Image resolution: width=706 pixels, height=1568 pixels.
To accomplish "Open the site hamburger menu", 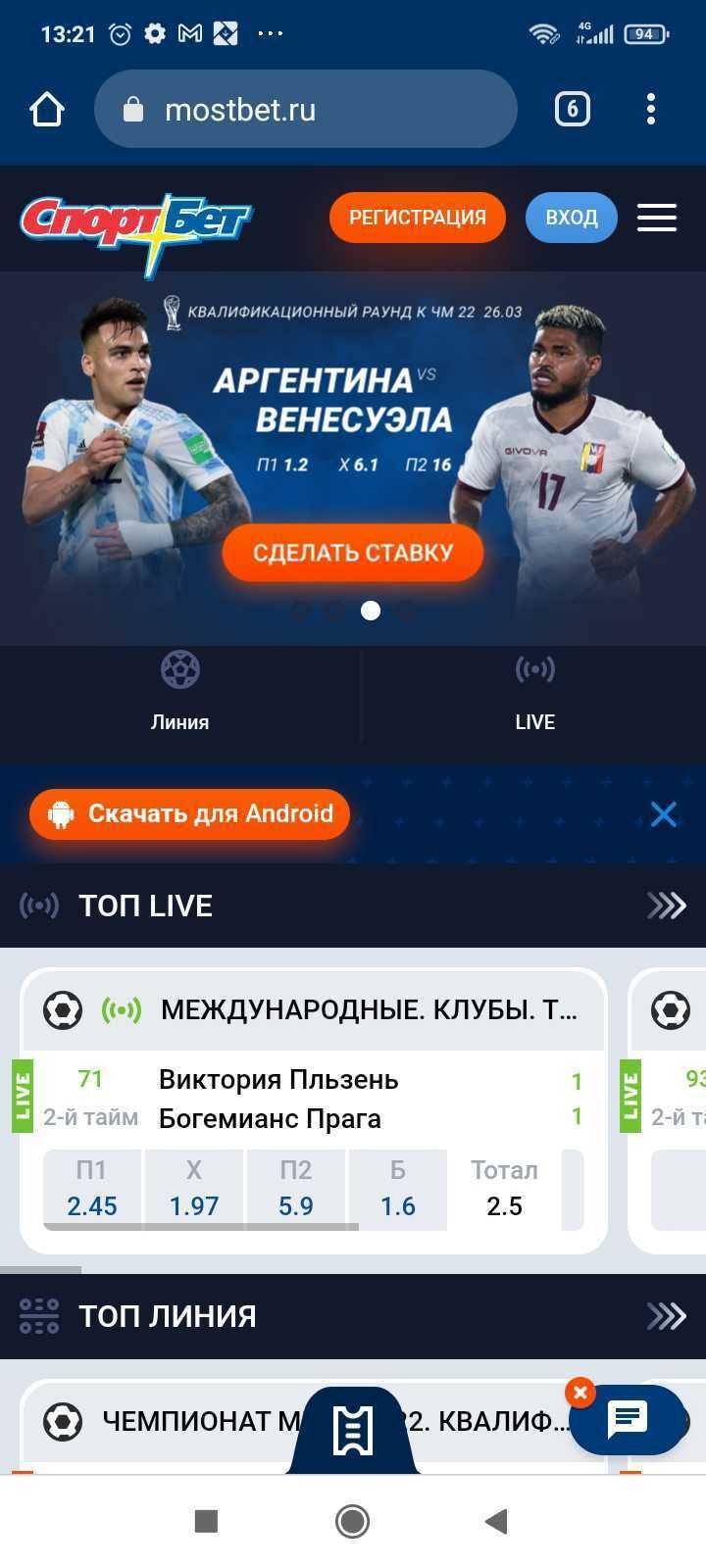I will (x=657, y=218).
